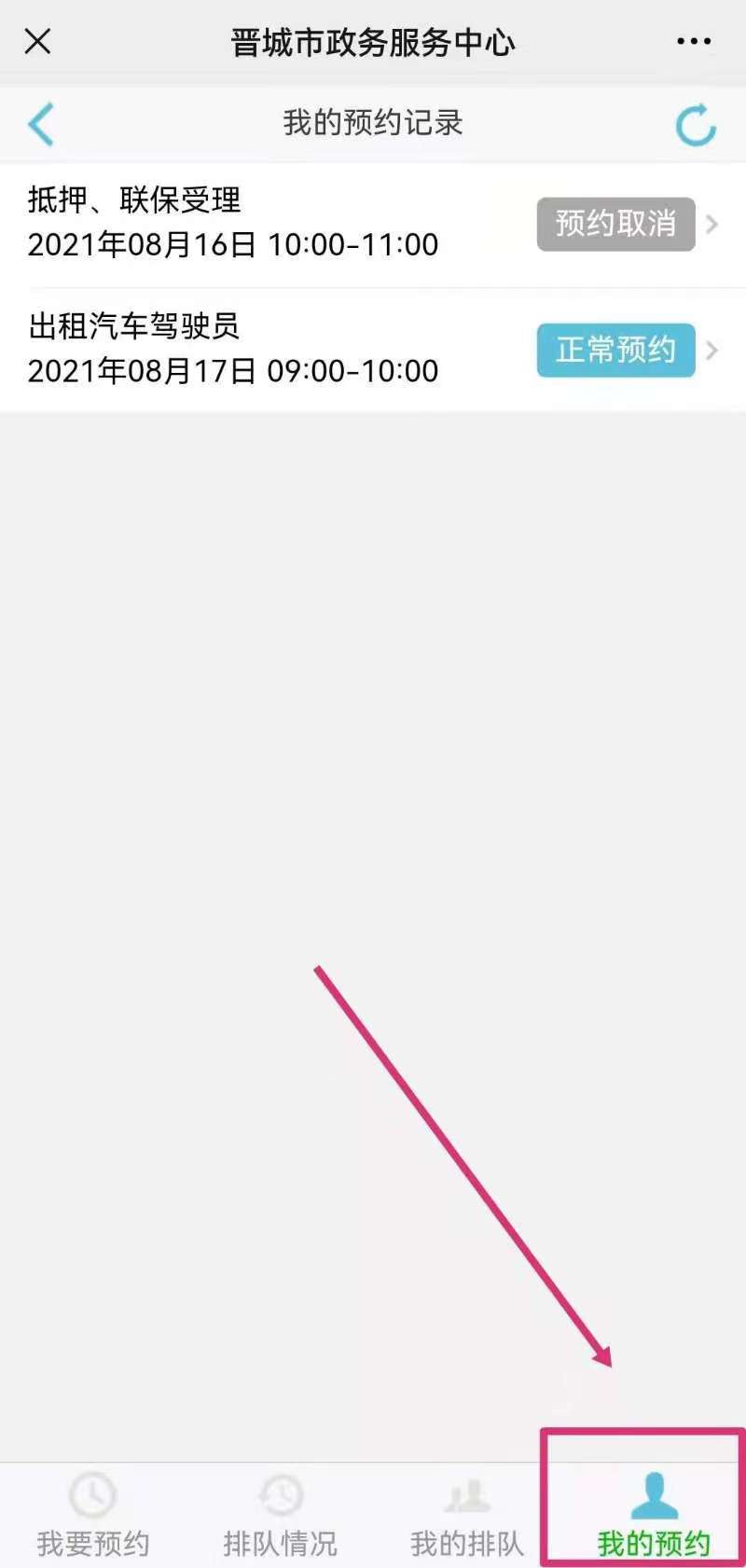746x1568 pixels.
Task: Refresh the appointment records
Action: tap(696, 125)
